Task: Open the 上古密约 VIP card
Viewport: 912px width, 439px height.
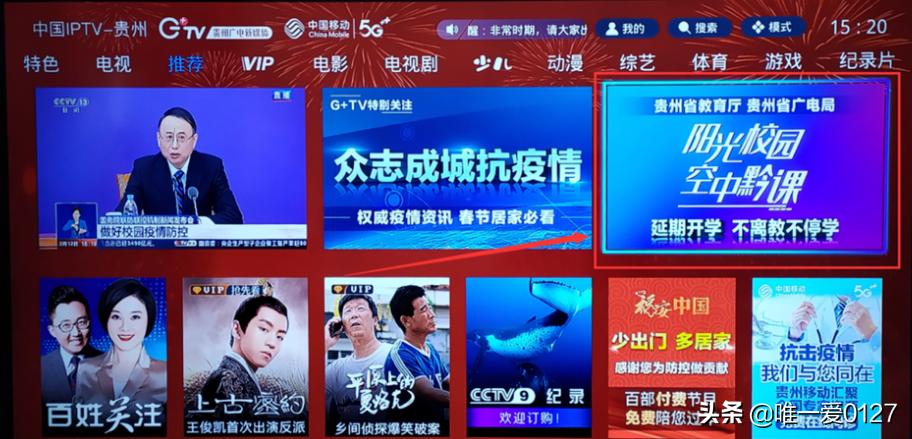Action: pos(246,355)
